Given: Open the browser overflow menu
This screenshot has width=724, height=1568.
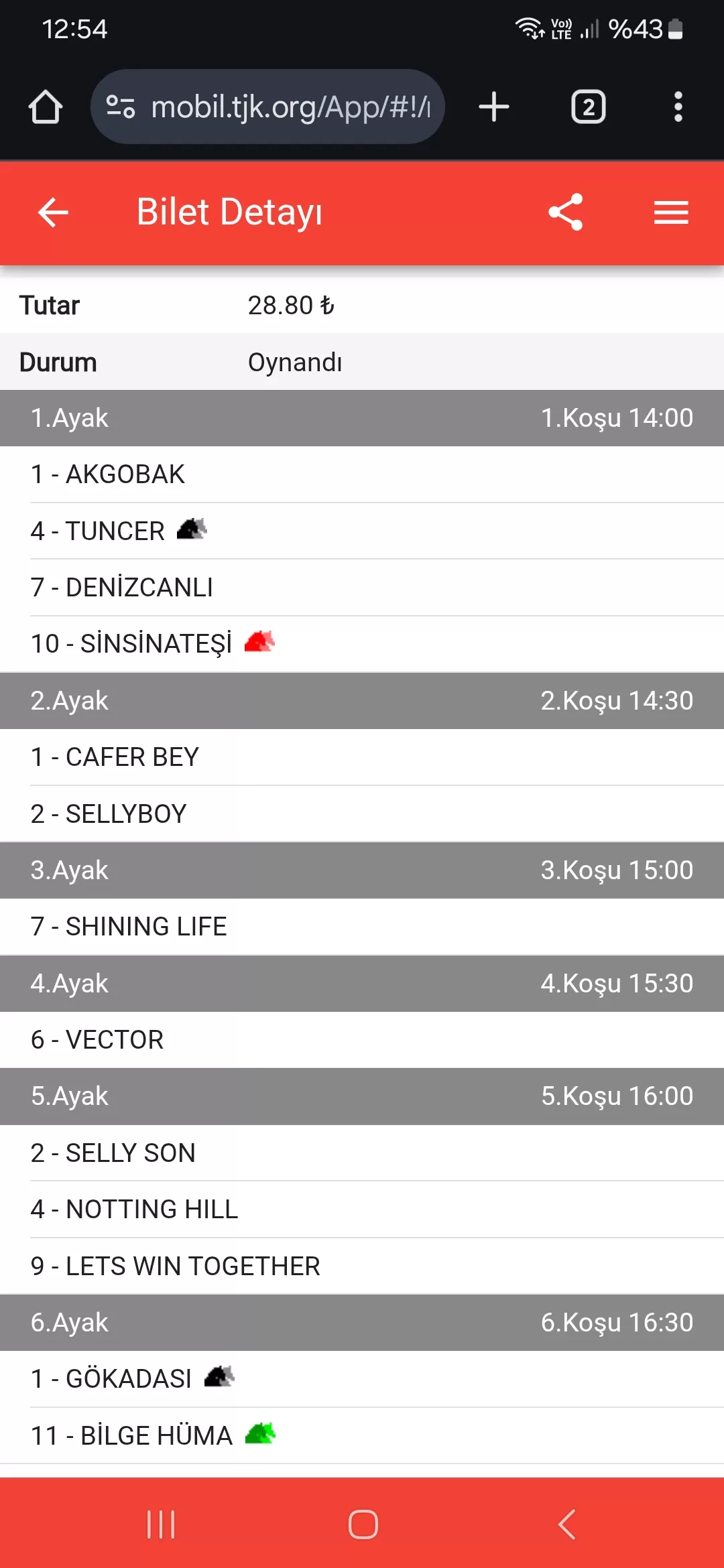Looking at the screenshot, I should pos(678,107).
